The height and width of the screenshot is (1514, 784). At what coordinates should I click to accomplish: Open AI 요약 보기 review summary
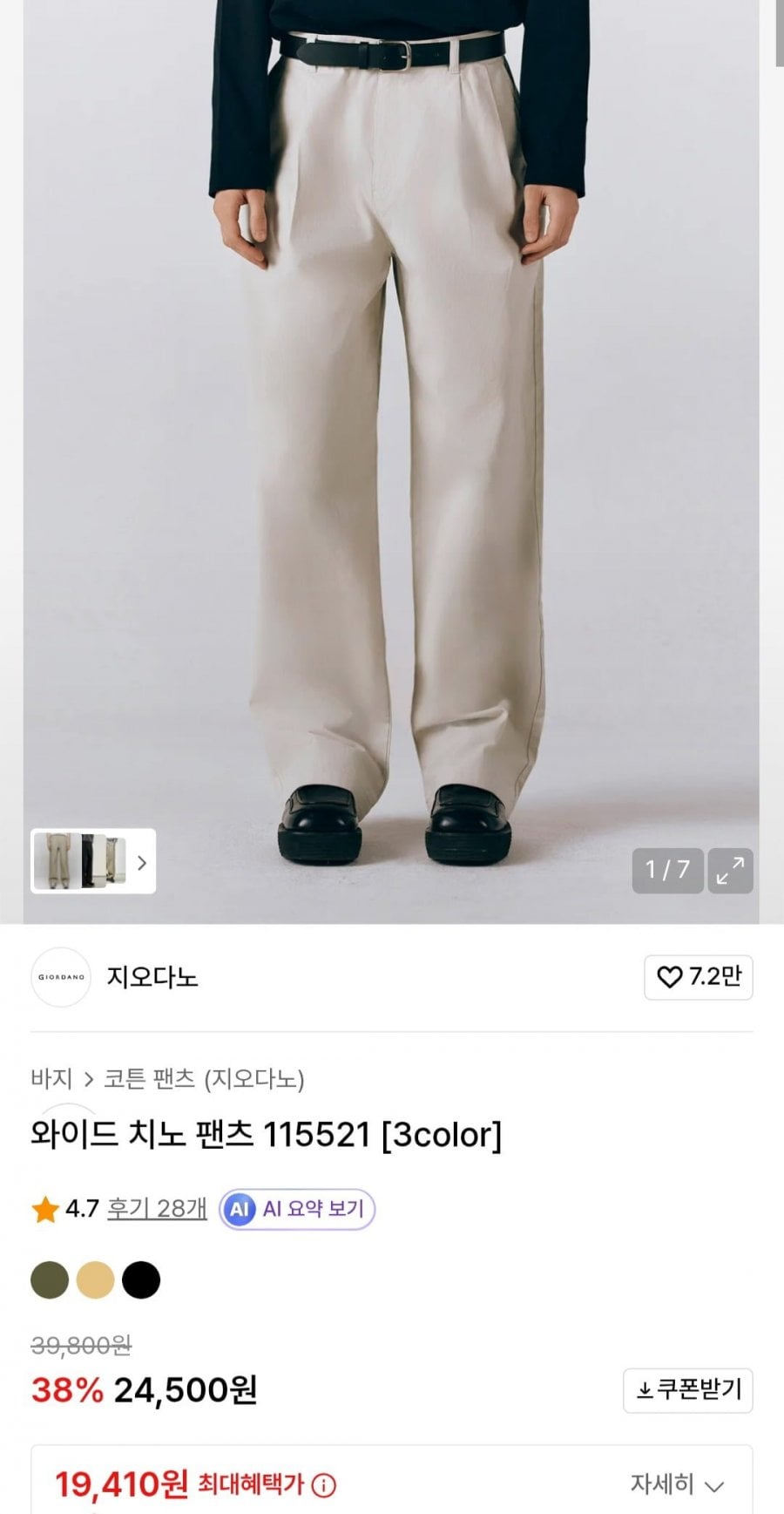(x=297, y=1209)
